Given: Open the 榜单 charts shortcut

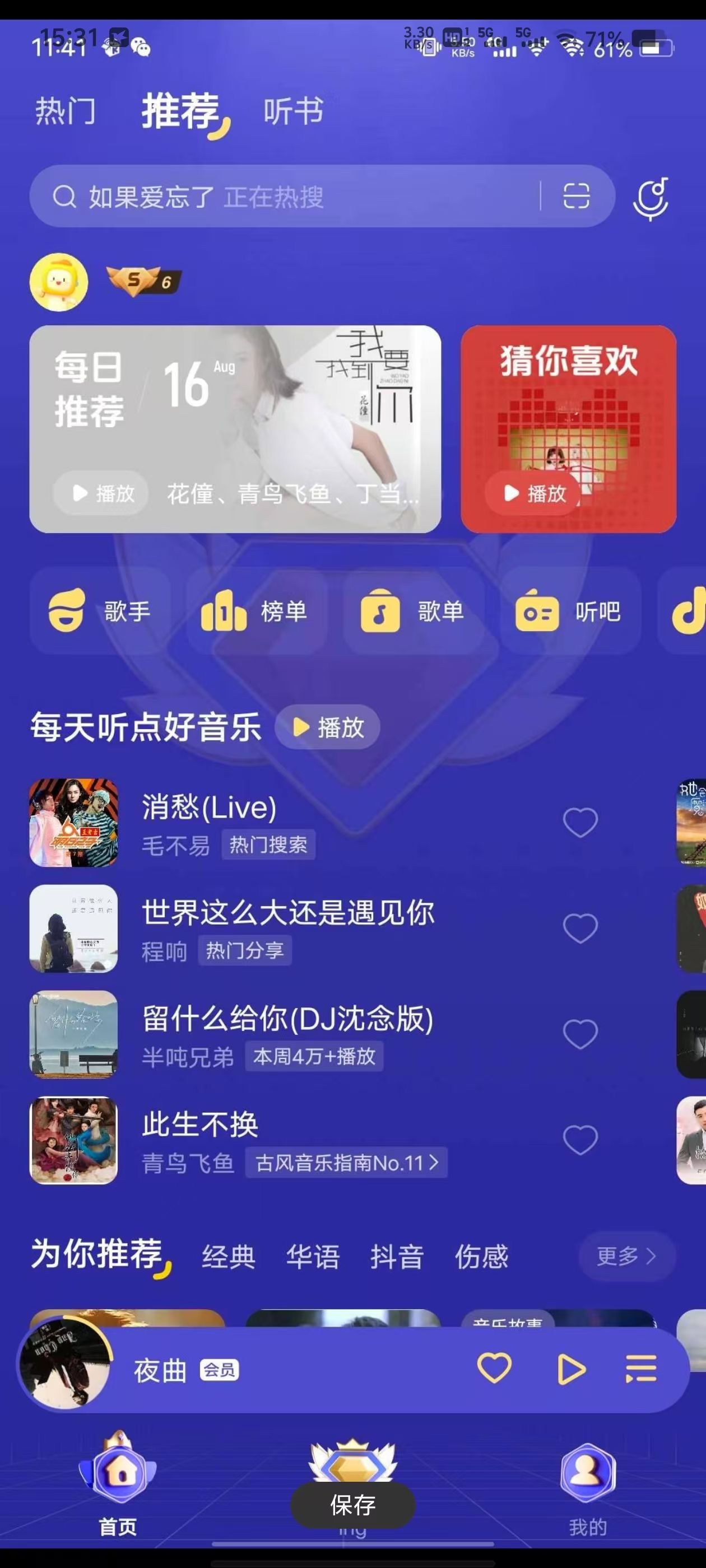Looking at the screenshot, I should coord(257,611).
